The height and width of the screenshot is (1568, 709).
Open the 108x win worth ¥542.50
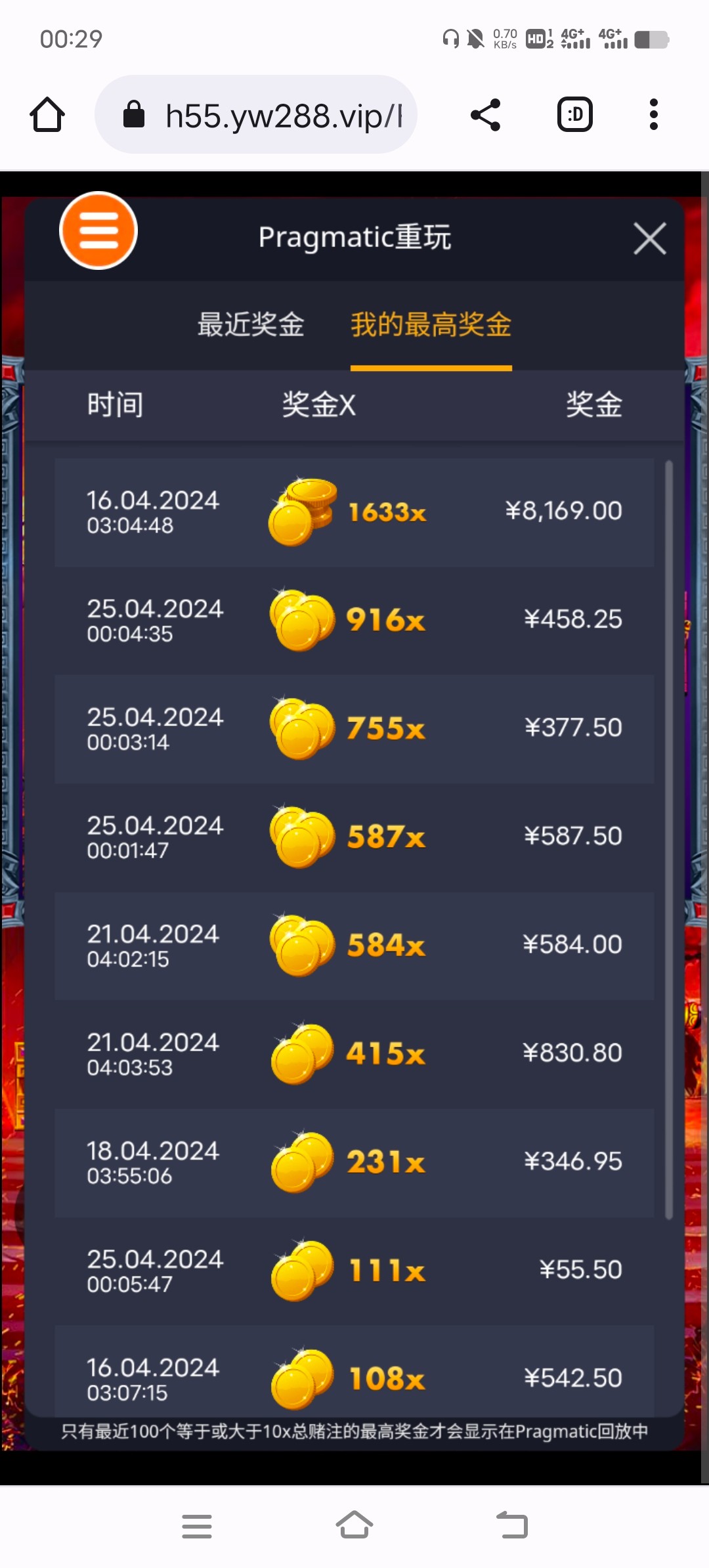(354, 1376)
